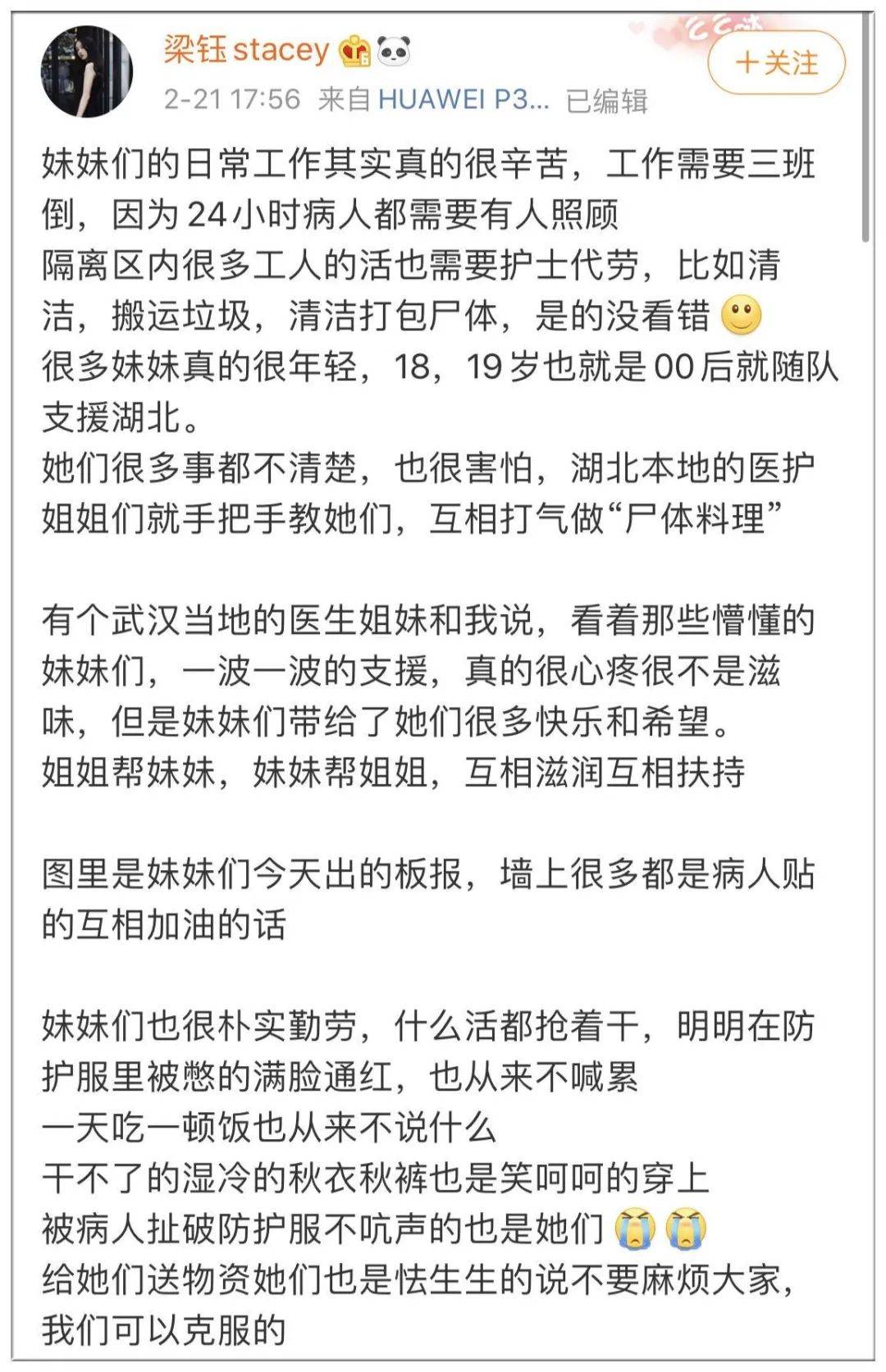
Task: Follow 梁钰stacey with the +关注 button
Action: point(776,63)
